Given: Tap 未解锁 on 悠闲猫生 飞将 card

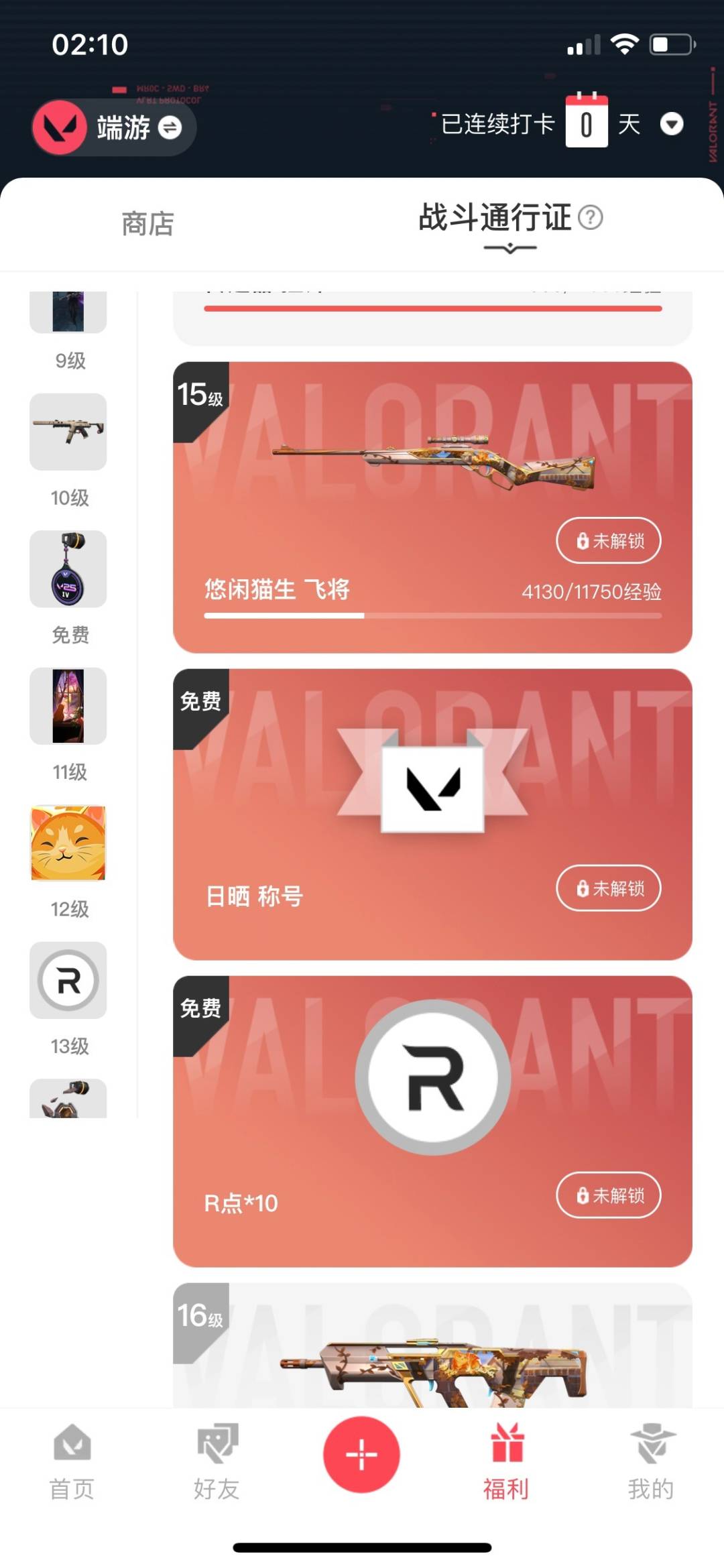Looking at the screenshot, I should tap(609, 540).
